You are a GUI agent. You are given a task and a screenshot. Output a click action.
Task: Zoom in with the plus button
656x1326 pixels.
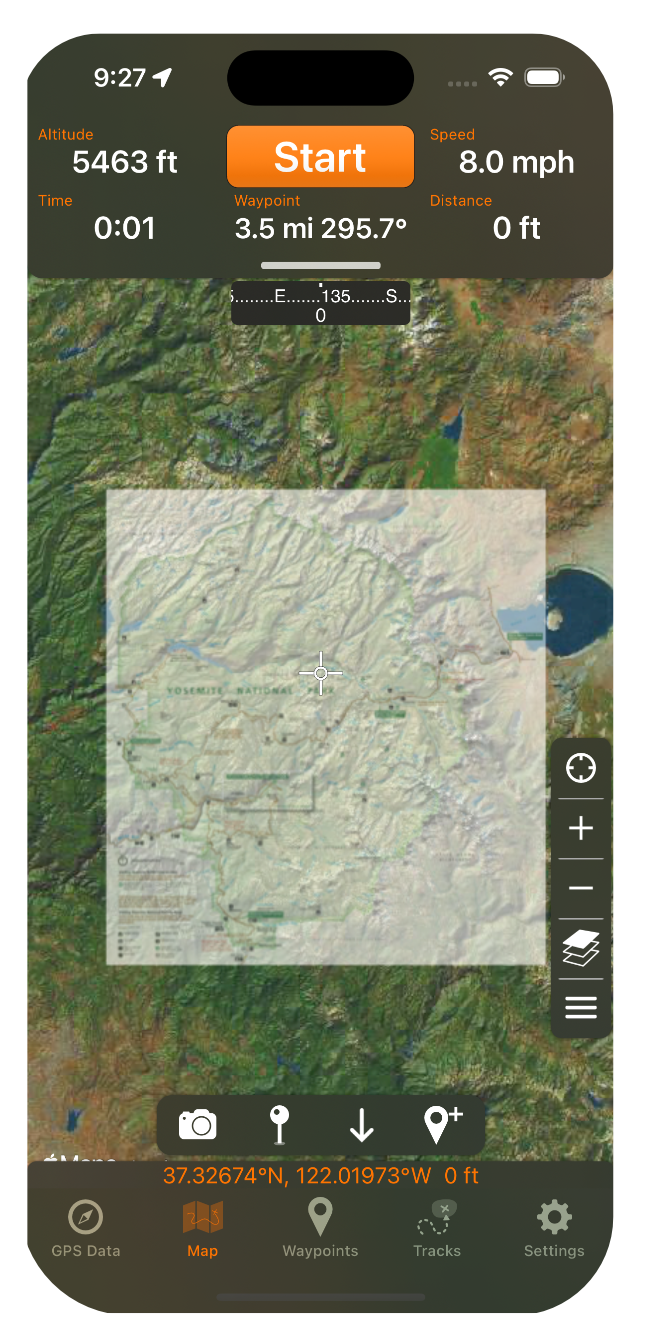point(580,828)
